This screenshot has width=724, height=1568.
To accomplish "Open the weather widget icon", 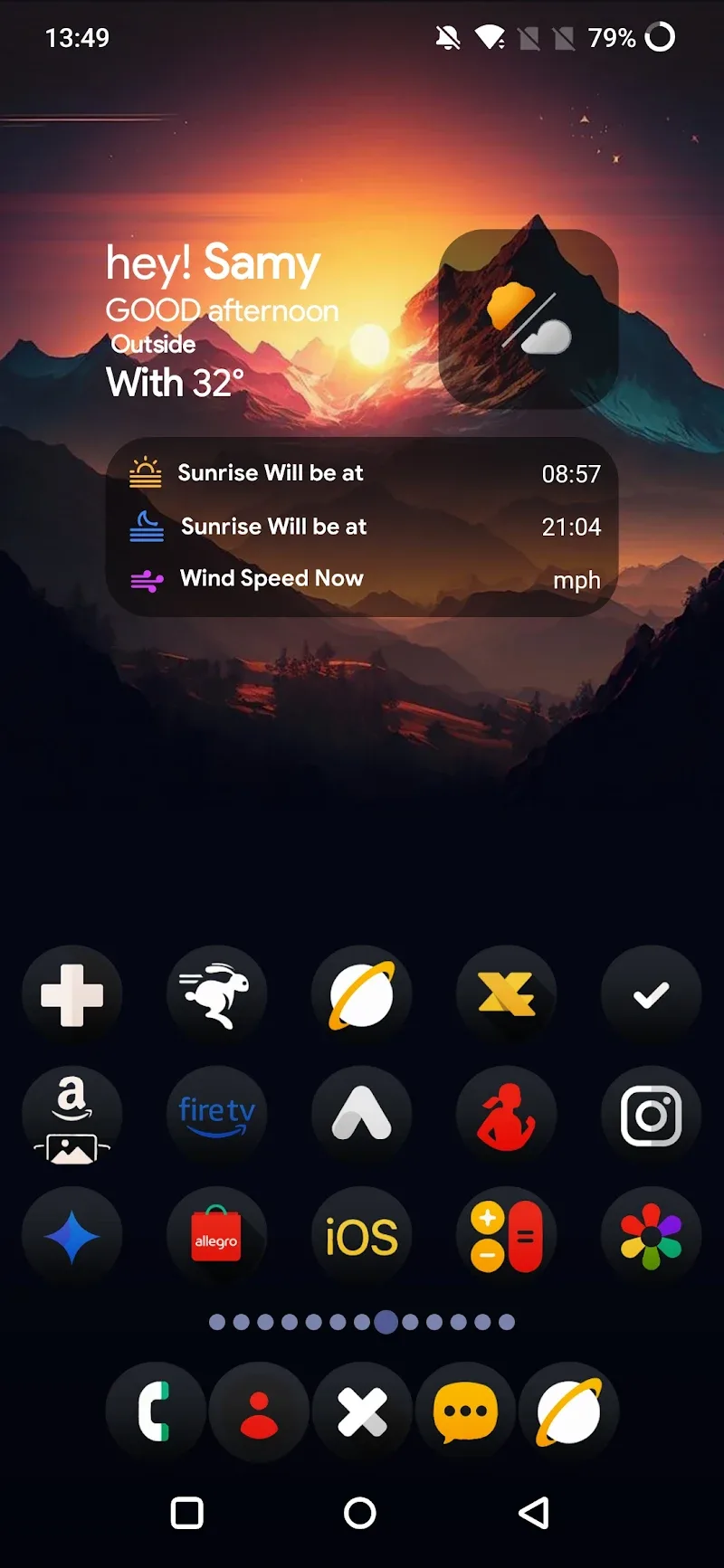I will [x=529, y=318].
